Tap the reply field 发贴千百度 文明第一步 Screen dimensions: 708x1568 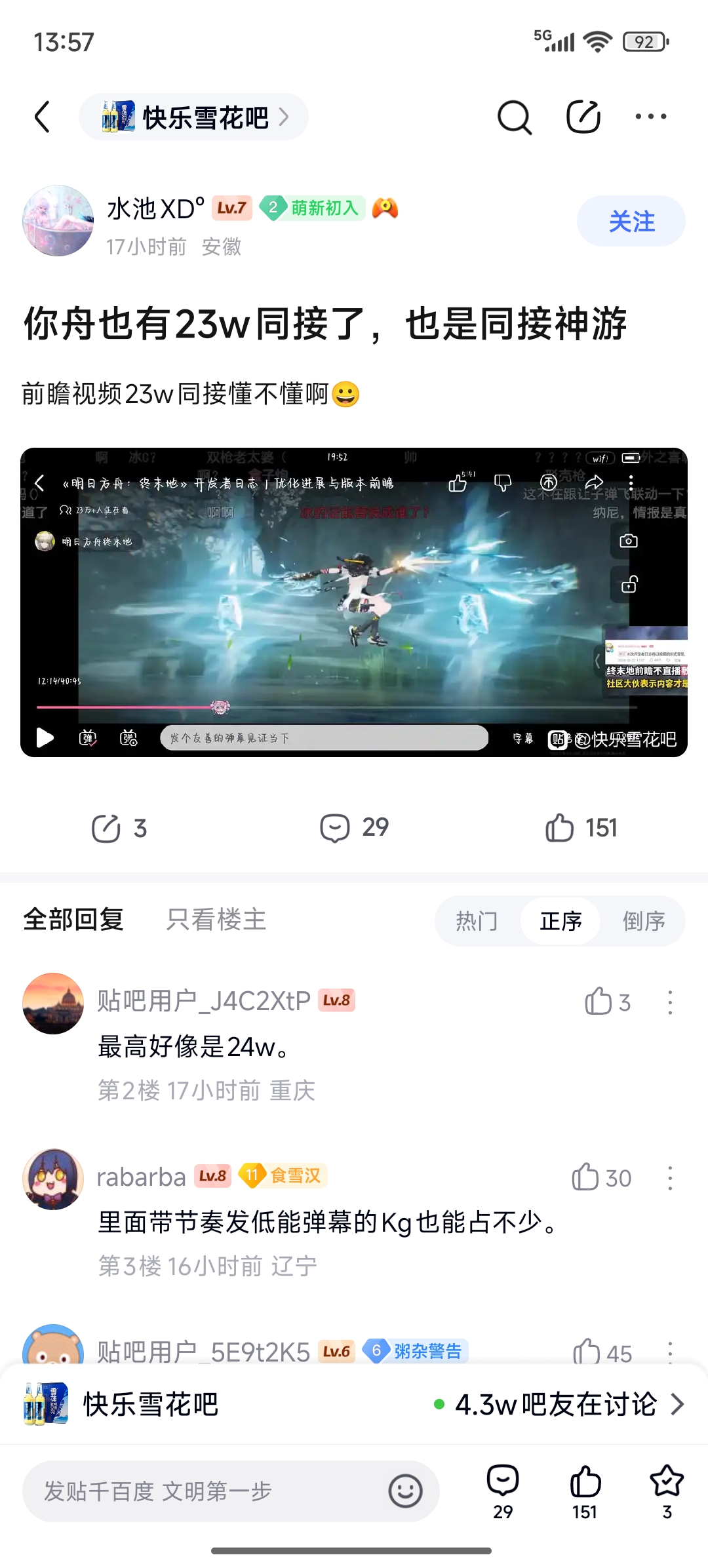click(210, 1491)
